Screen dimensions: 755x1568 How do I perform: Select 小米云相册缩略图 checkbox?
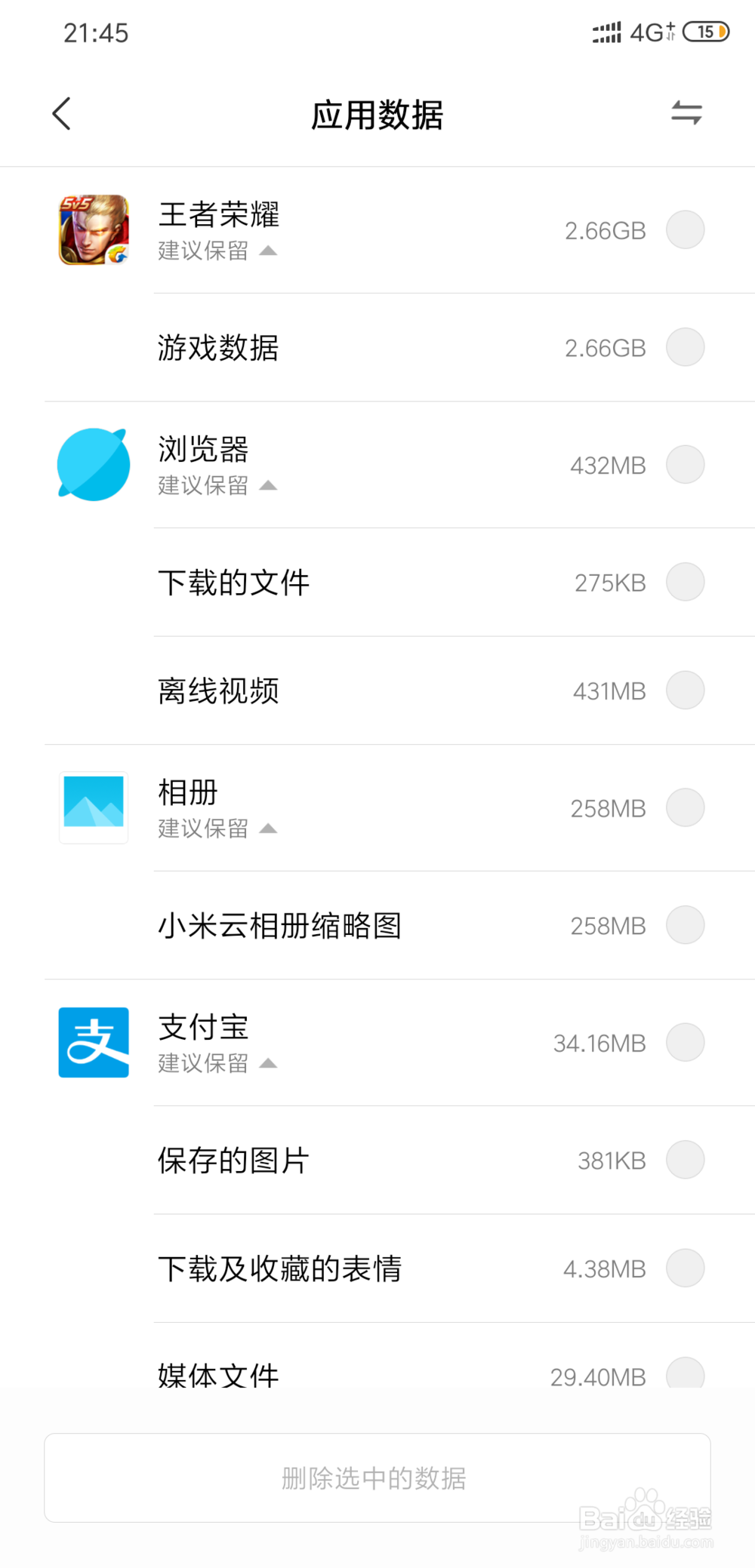[x=685, y=925]
